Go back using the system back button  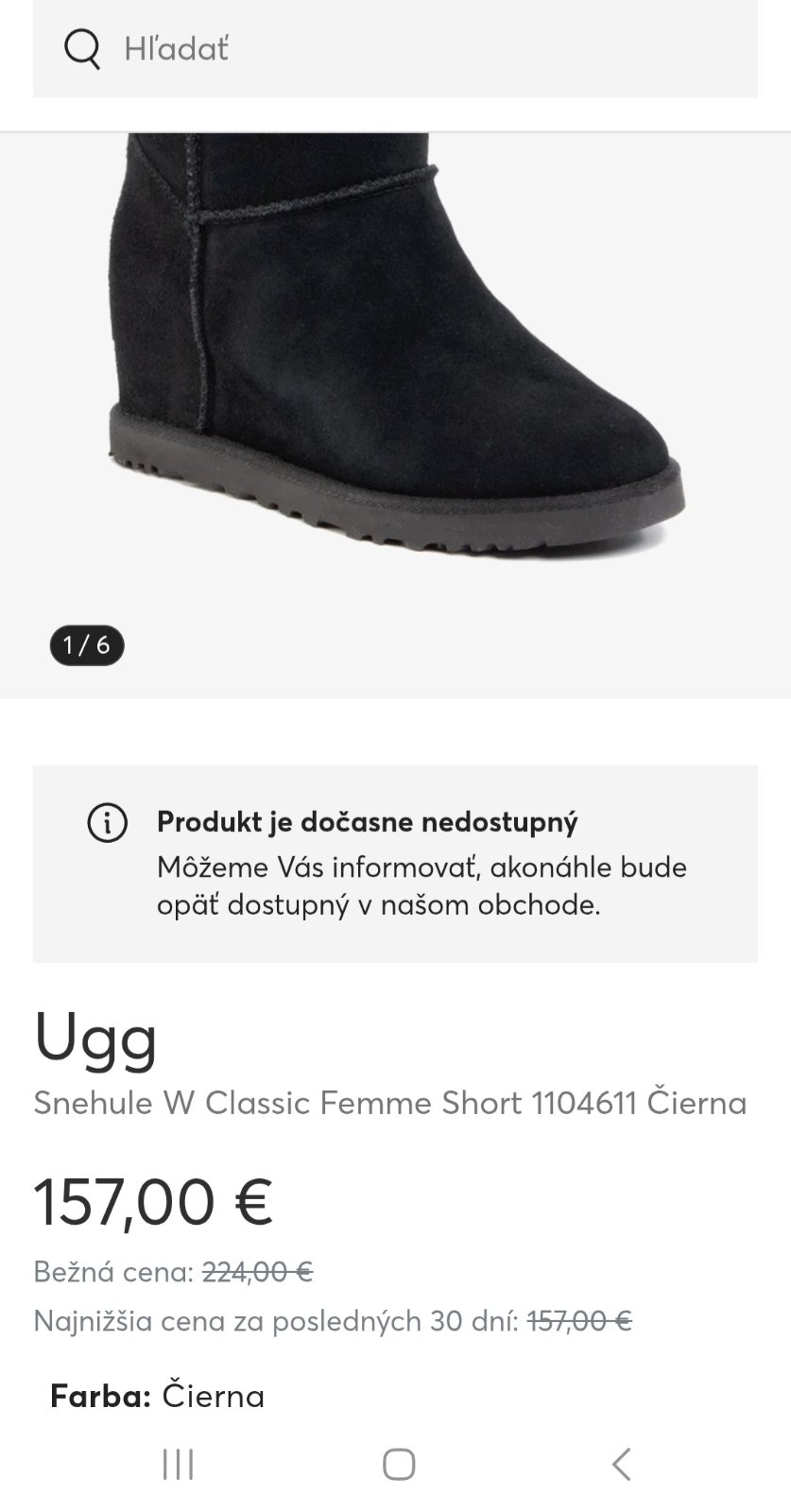[621, 1464]
